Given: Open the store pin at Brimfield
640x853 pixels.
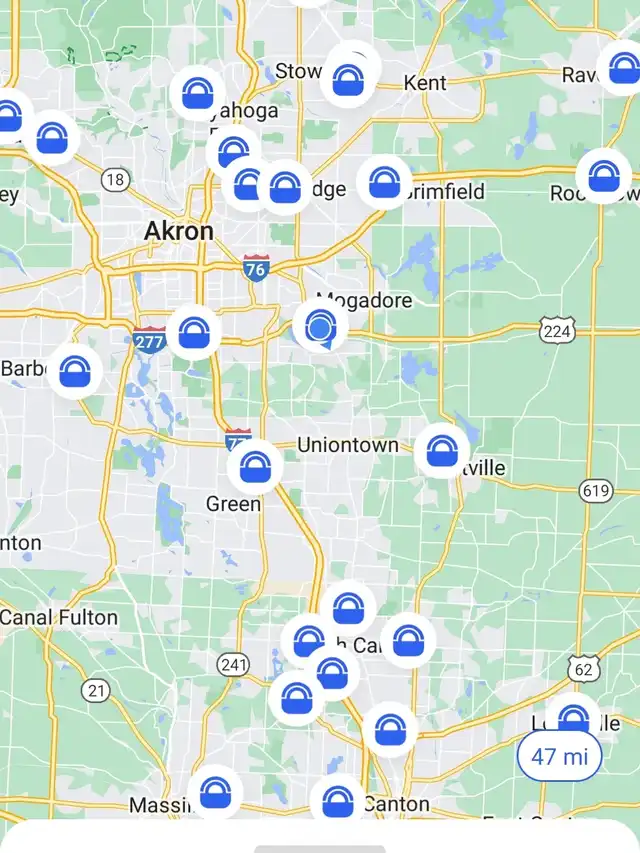Looking at the screenshot, I should [x=385, y=182].
